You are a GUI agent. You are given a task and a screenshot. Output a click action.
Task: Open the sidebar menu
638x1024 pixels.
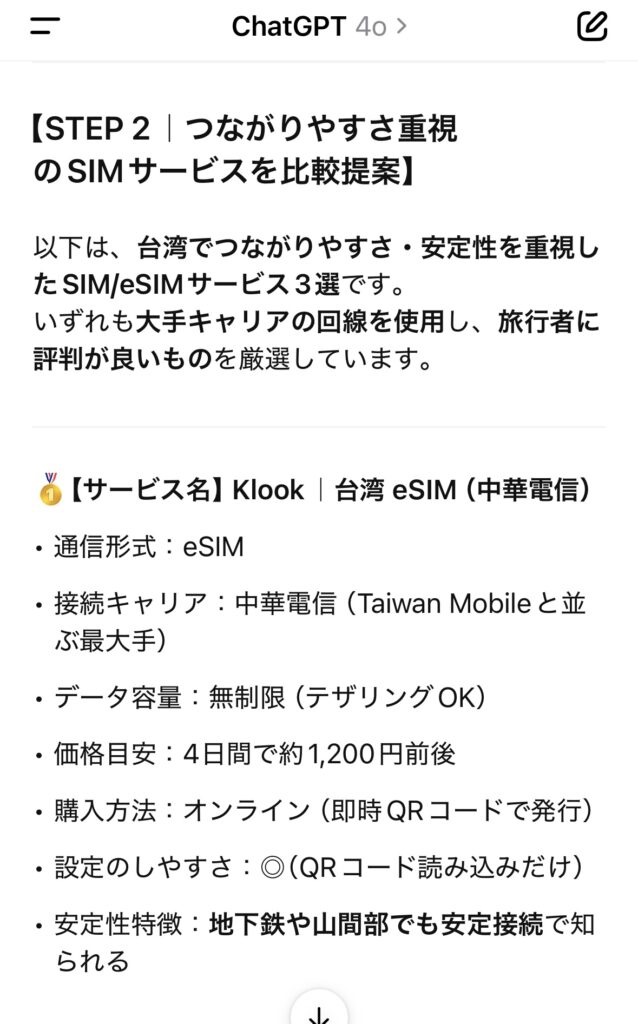click(45, 27)
